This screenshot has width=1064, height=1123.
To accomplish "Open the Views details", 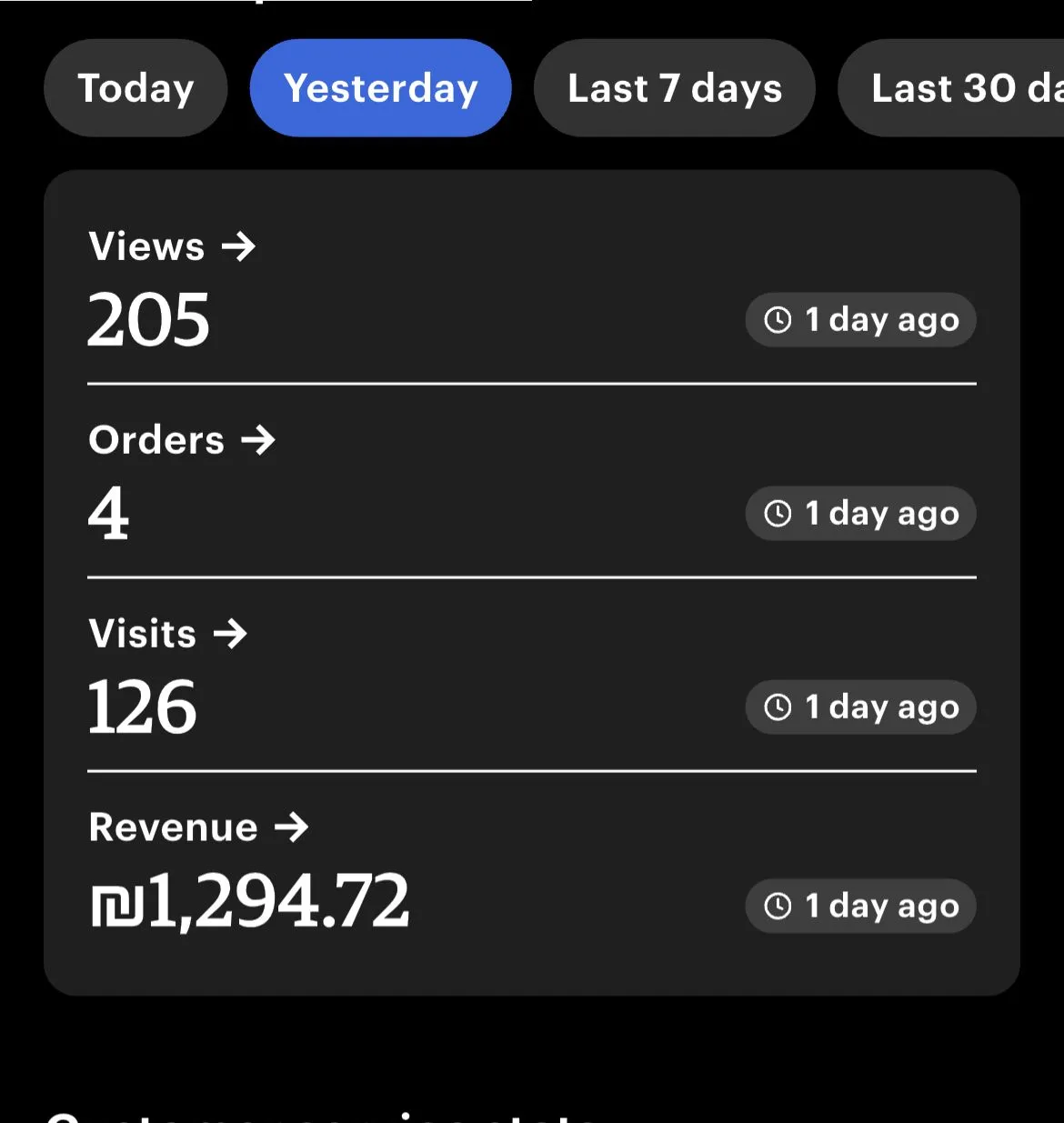I will [172, 246].
